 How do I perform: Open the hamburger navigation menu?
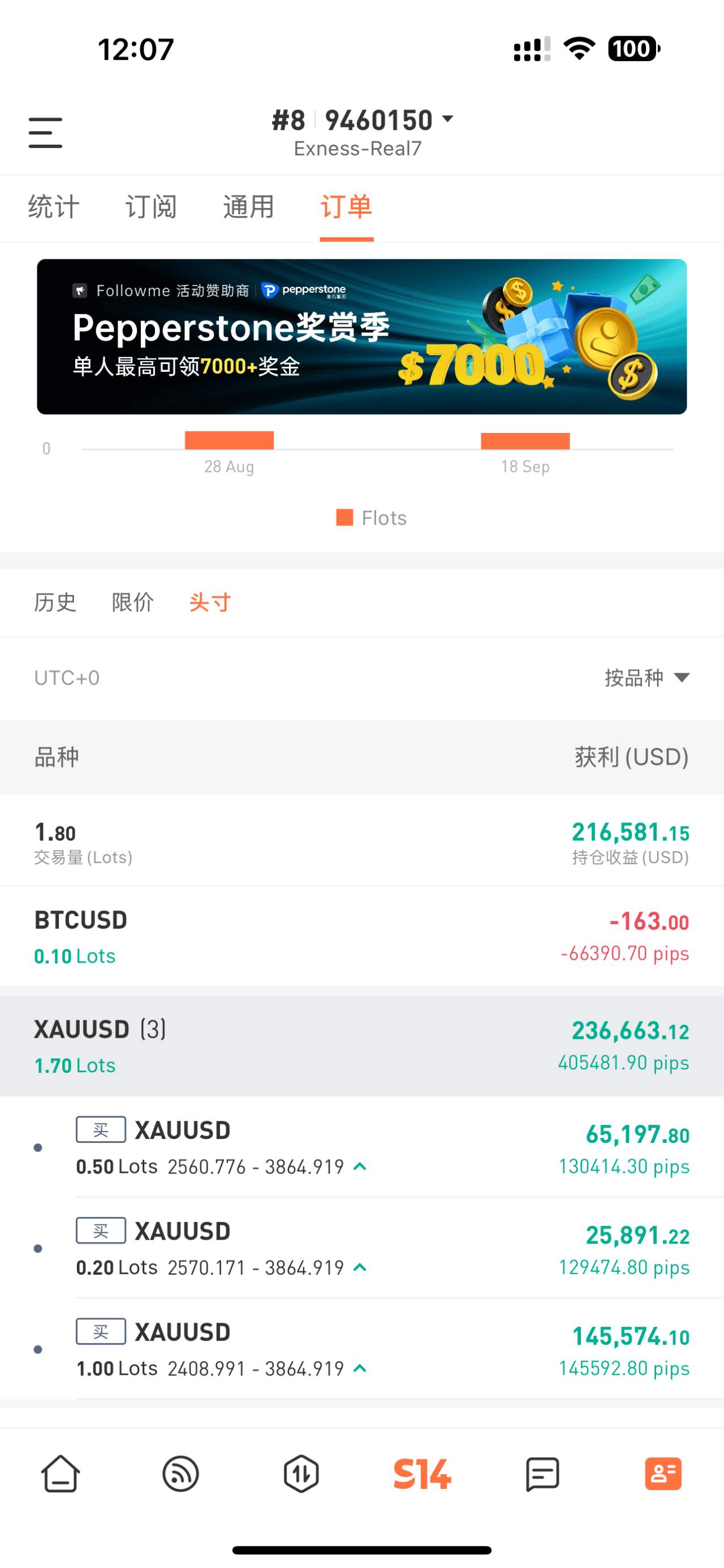44,132
